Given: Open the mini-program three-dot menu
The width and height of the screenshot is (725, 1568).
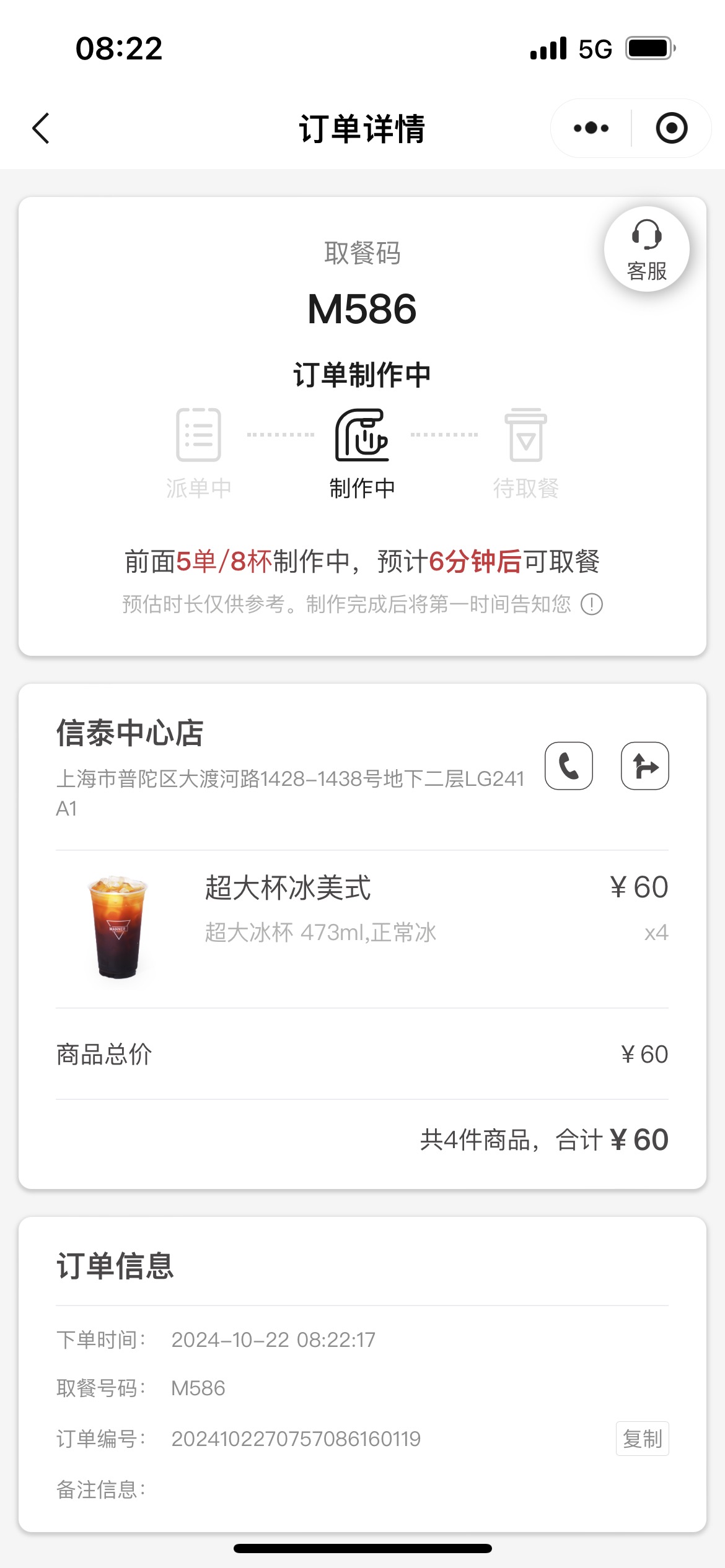Looking at the screenshot, I should [591, 128].
